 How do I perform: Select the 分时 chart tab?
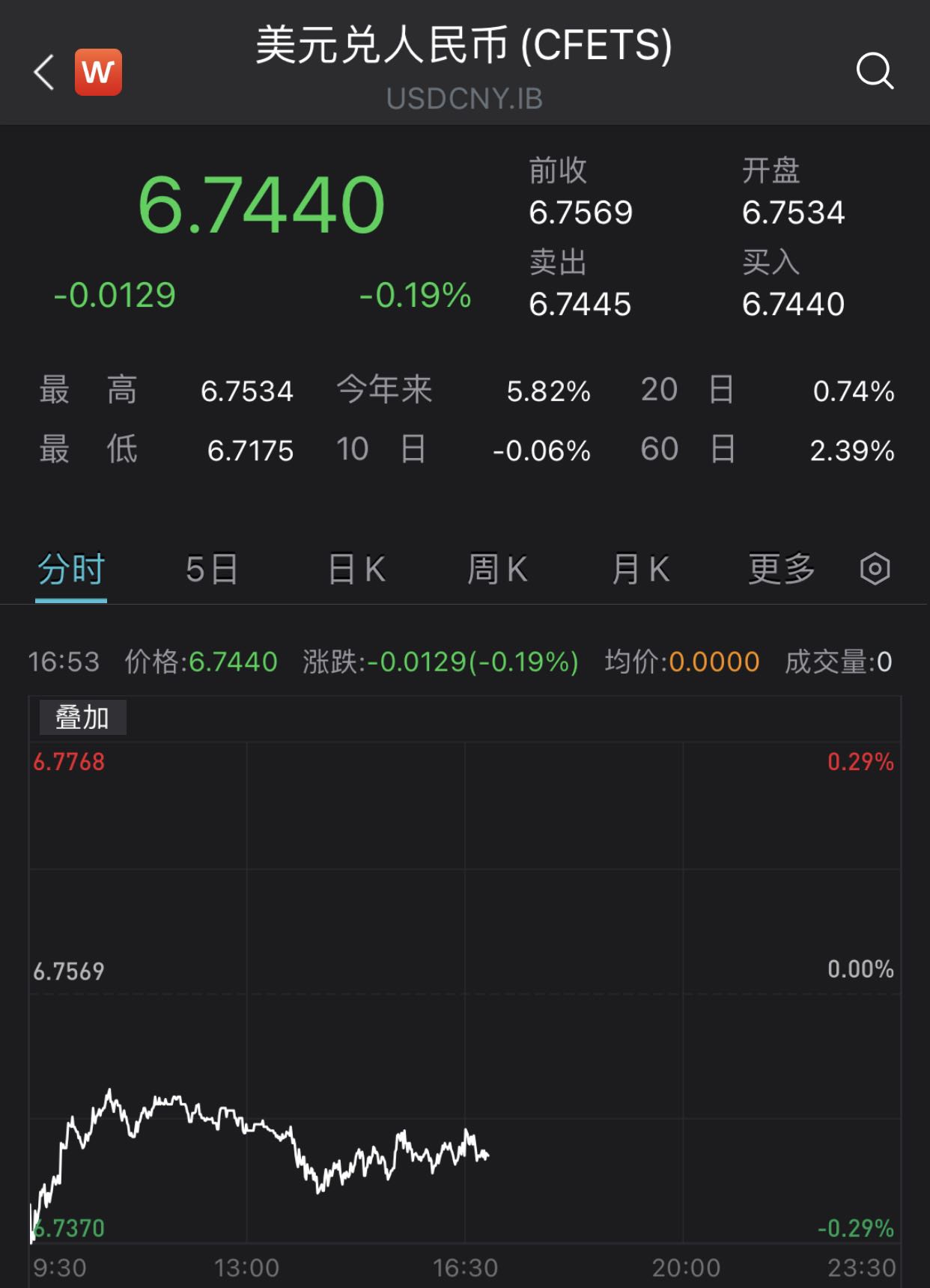coord(71,570)
